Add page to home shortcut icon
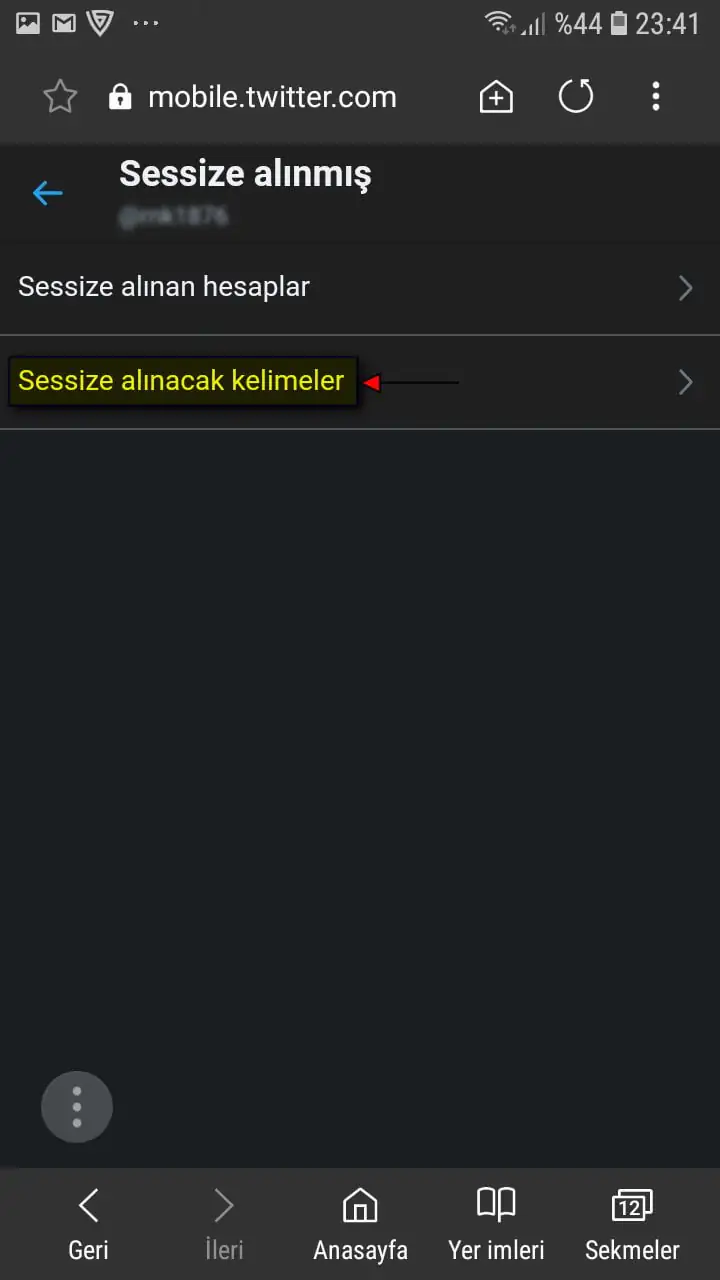 496,97
